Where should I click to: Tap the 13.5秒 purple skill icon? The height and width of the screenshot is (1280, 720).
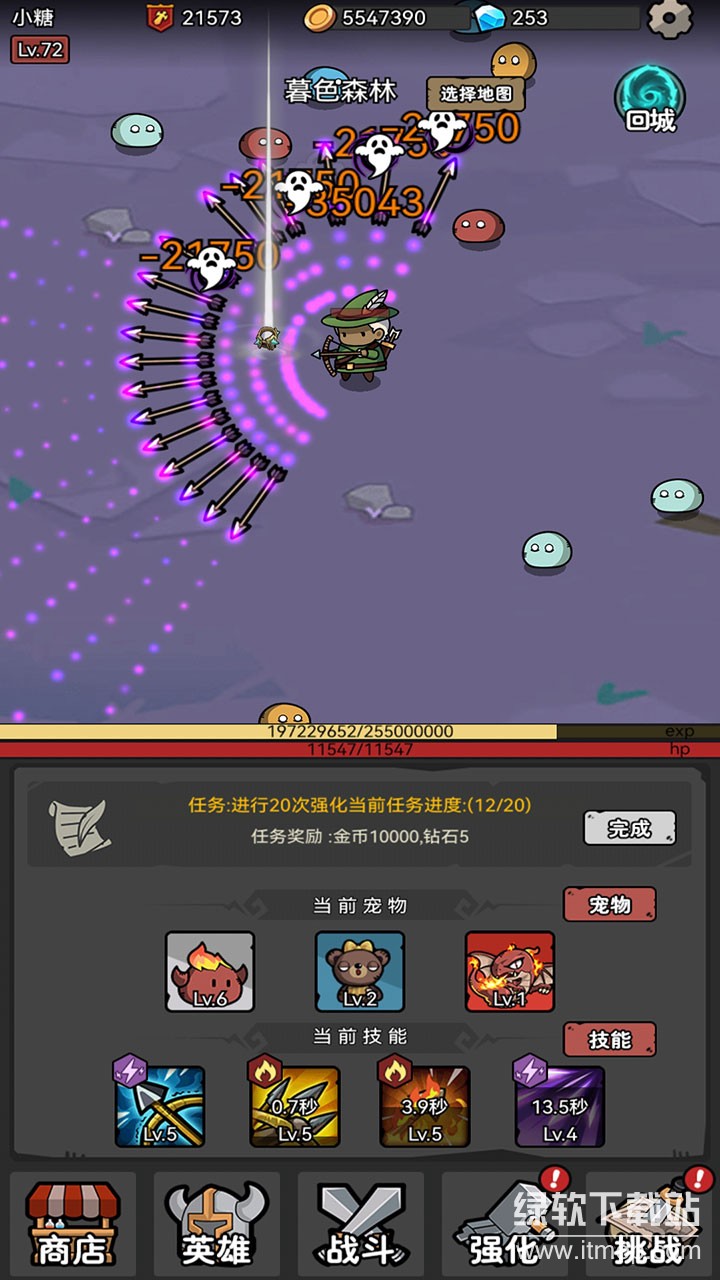pyautogui.click(x=560, y=1105)
